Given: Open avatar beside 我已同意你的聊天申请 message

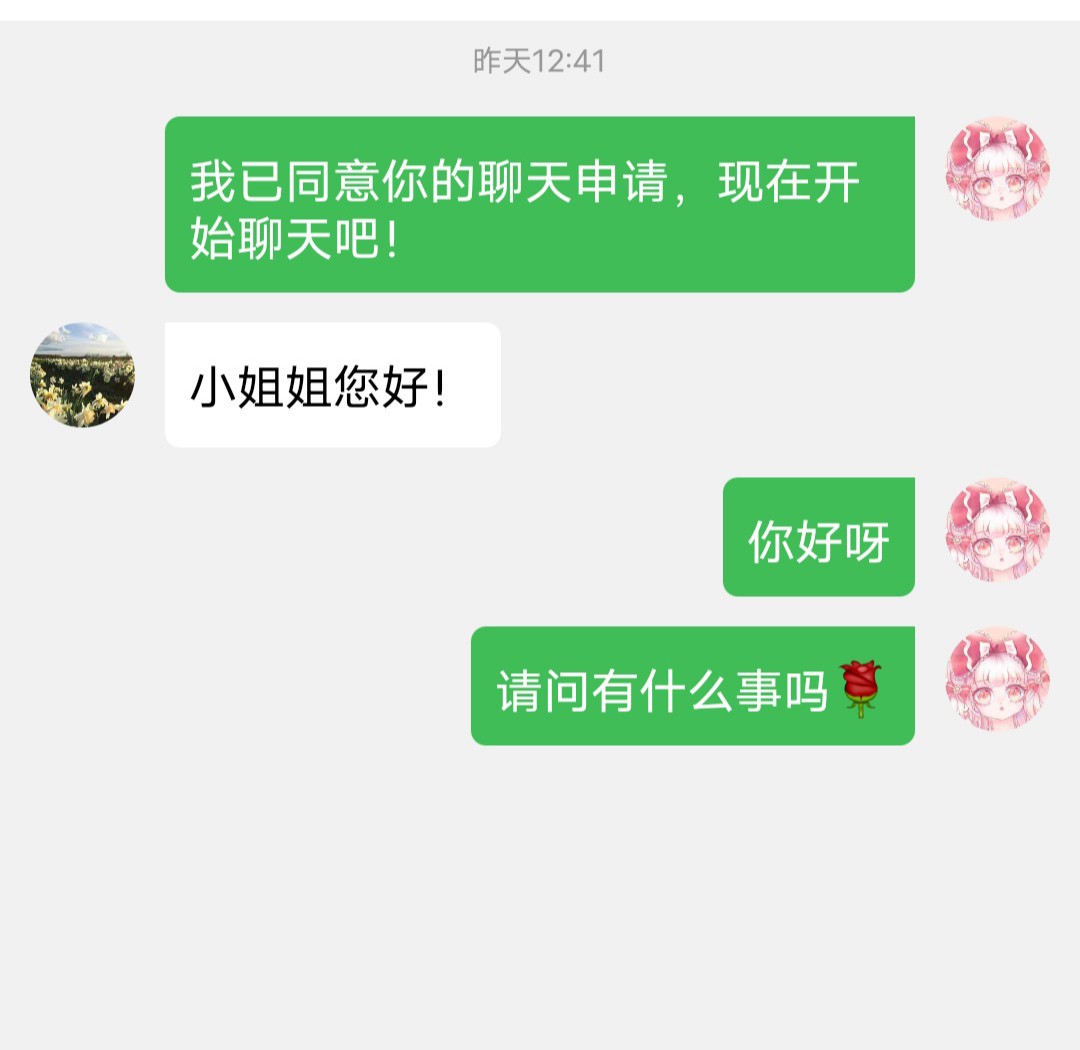Looking at the screenshot, I should click(997, 169).
